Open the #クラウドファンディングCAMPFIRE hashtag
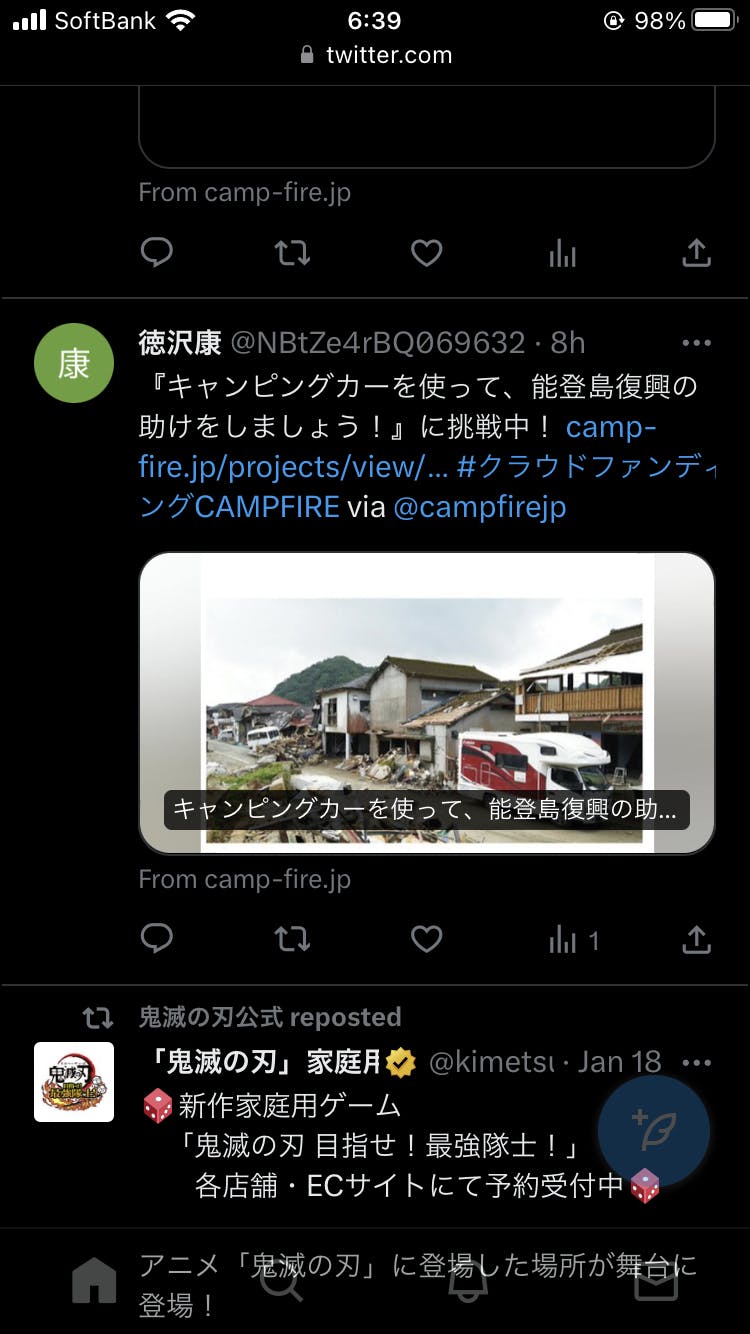Viewport: 750px width, 1334px height. click(x=585, y=467)
